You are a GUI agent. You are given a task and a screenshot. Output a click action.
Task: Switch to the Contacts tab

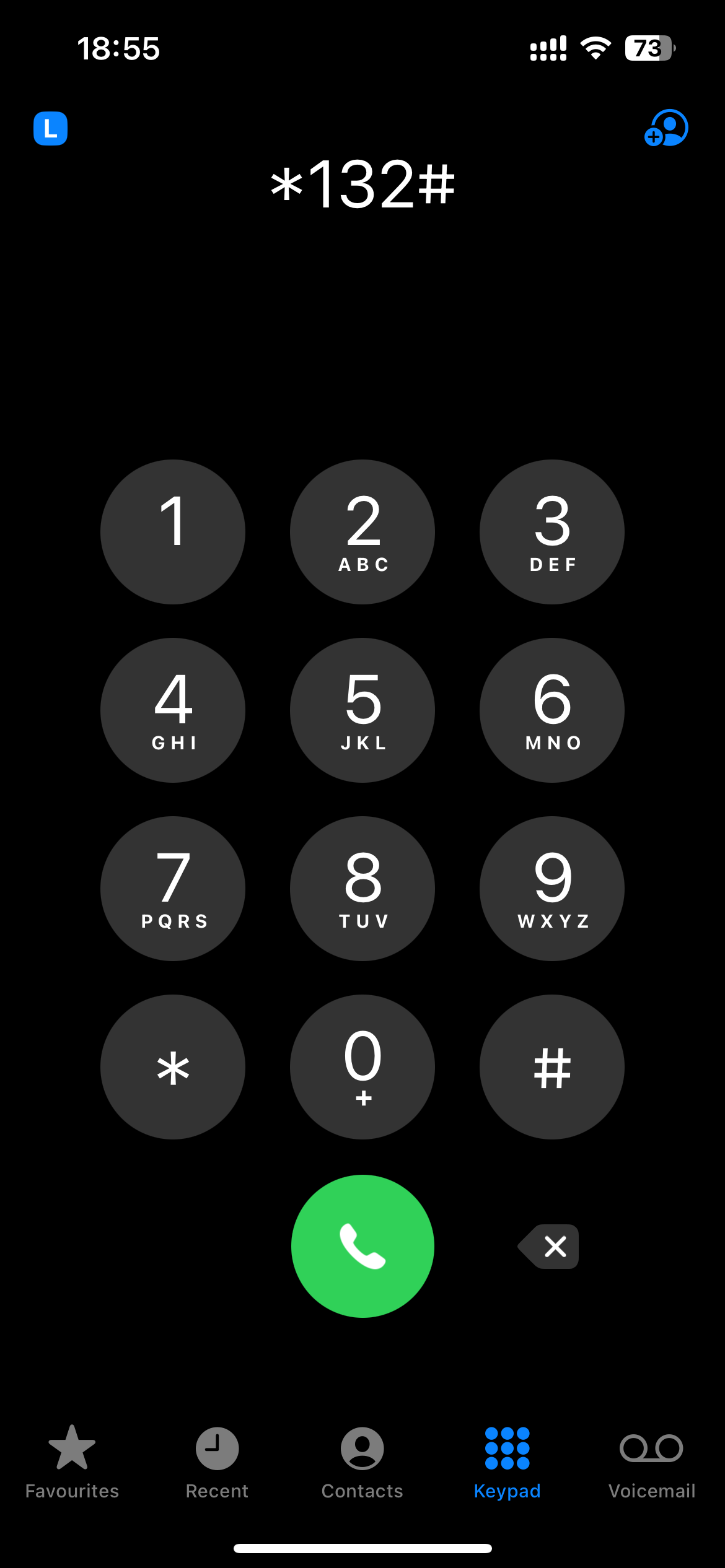(x=362, y=1468)
